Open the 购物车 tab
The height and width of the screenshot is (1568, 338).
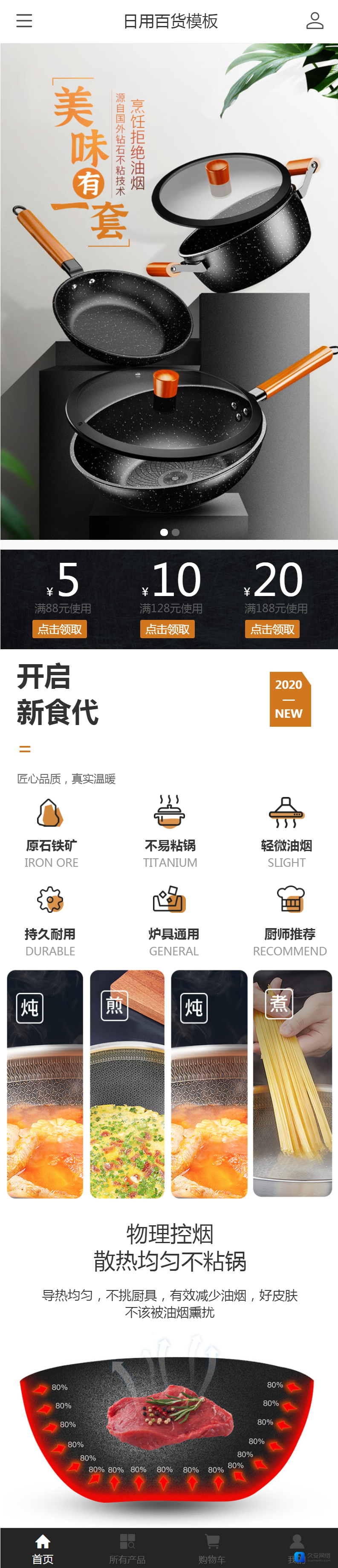click(x=211, y=1548)
